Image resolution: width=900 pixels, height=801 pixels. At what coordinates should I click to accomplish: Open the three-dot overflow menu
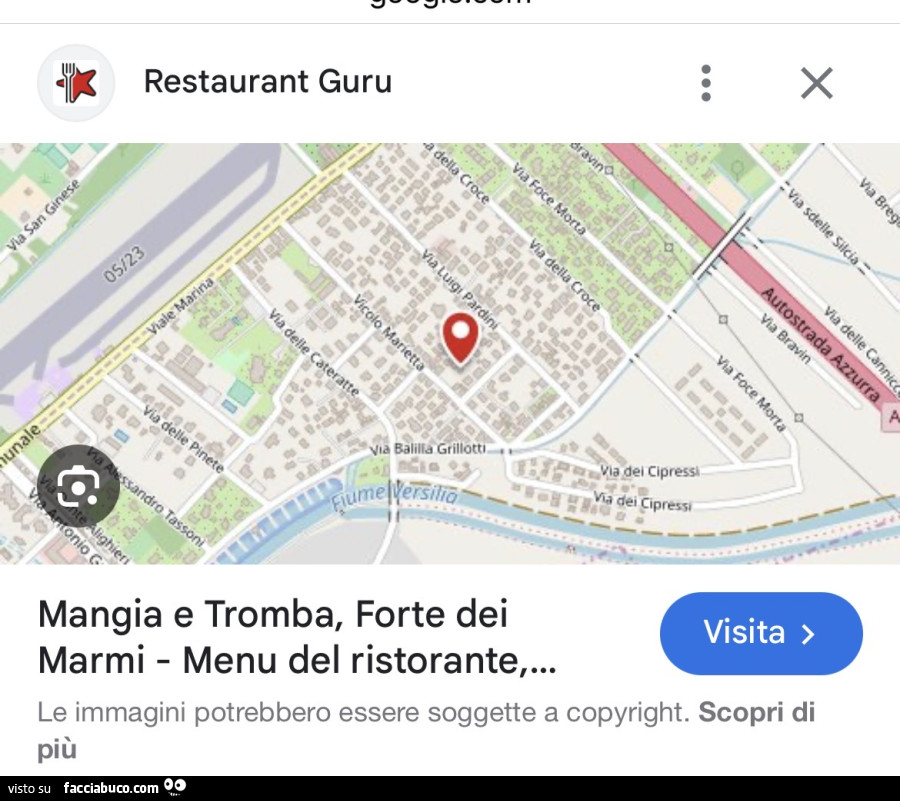coord(706,83)
